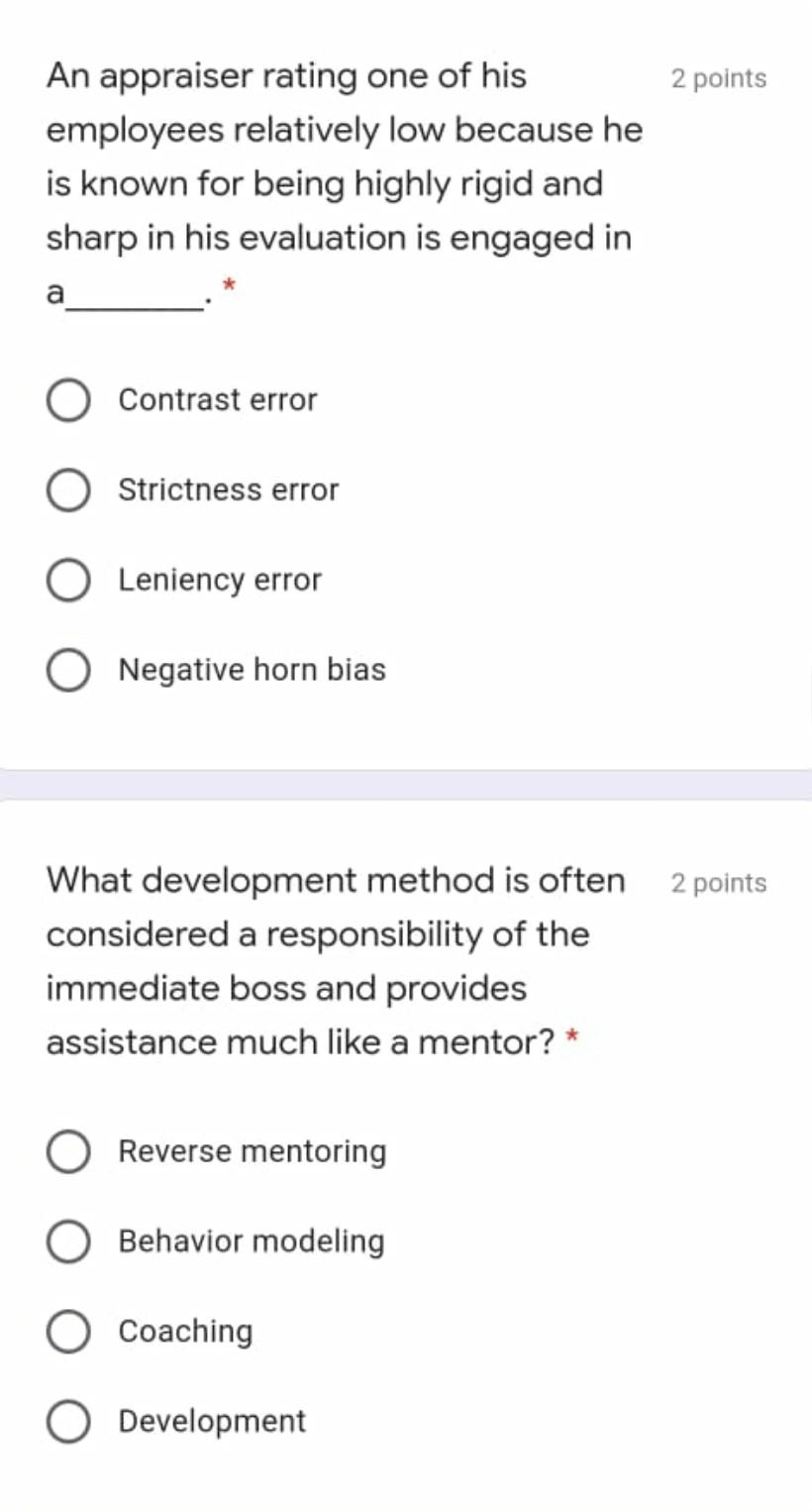812x1512 pixels.
Task: Select the Development option
Action: coord(68,1422)
